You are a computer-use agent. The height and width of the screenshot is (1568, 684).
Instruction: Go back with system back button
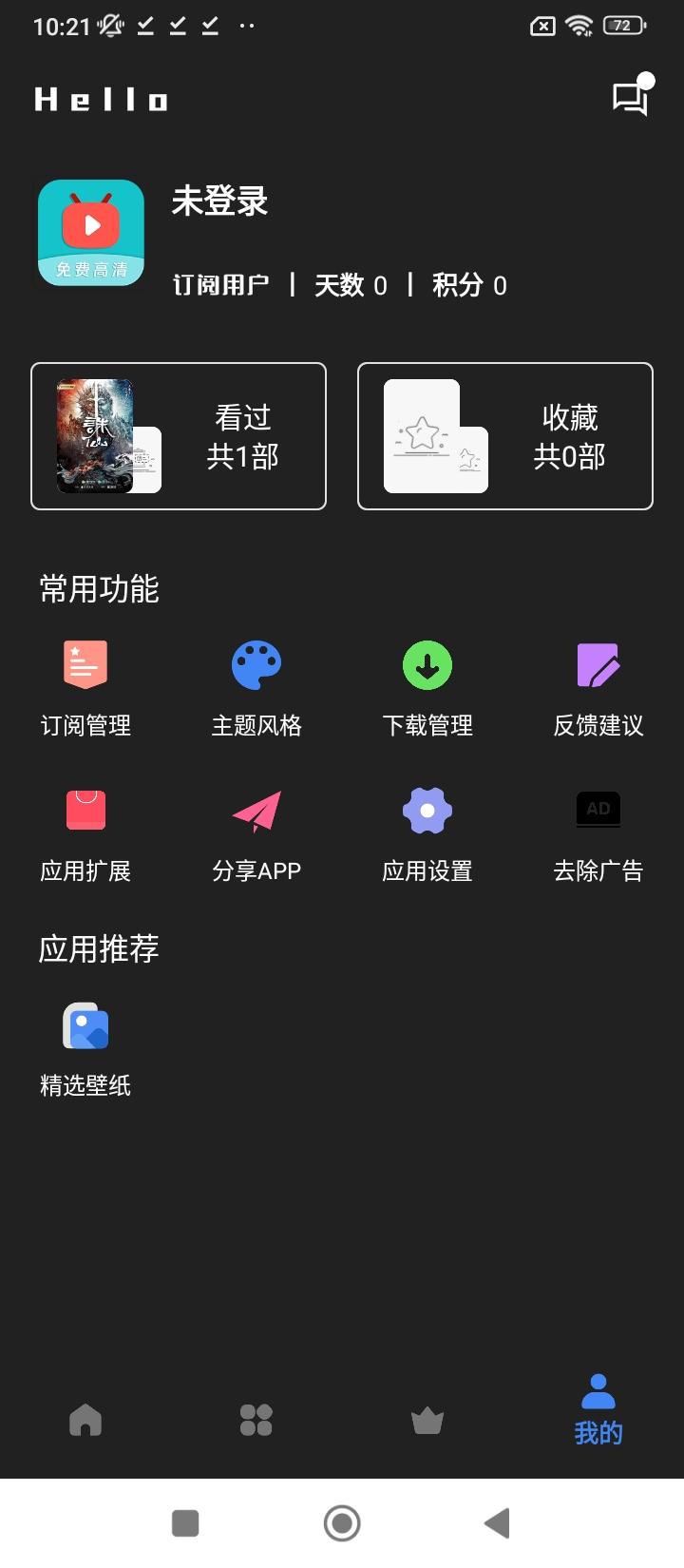click(x=497, y=1523)
